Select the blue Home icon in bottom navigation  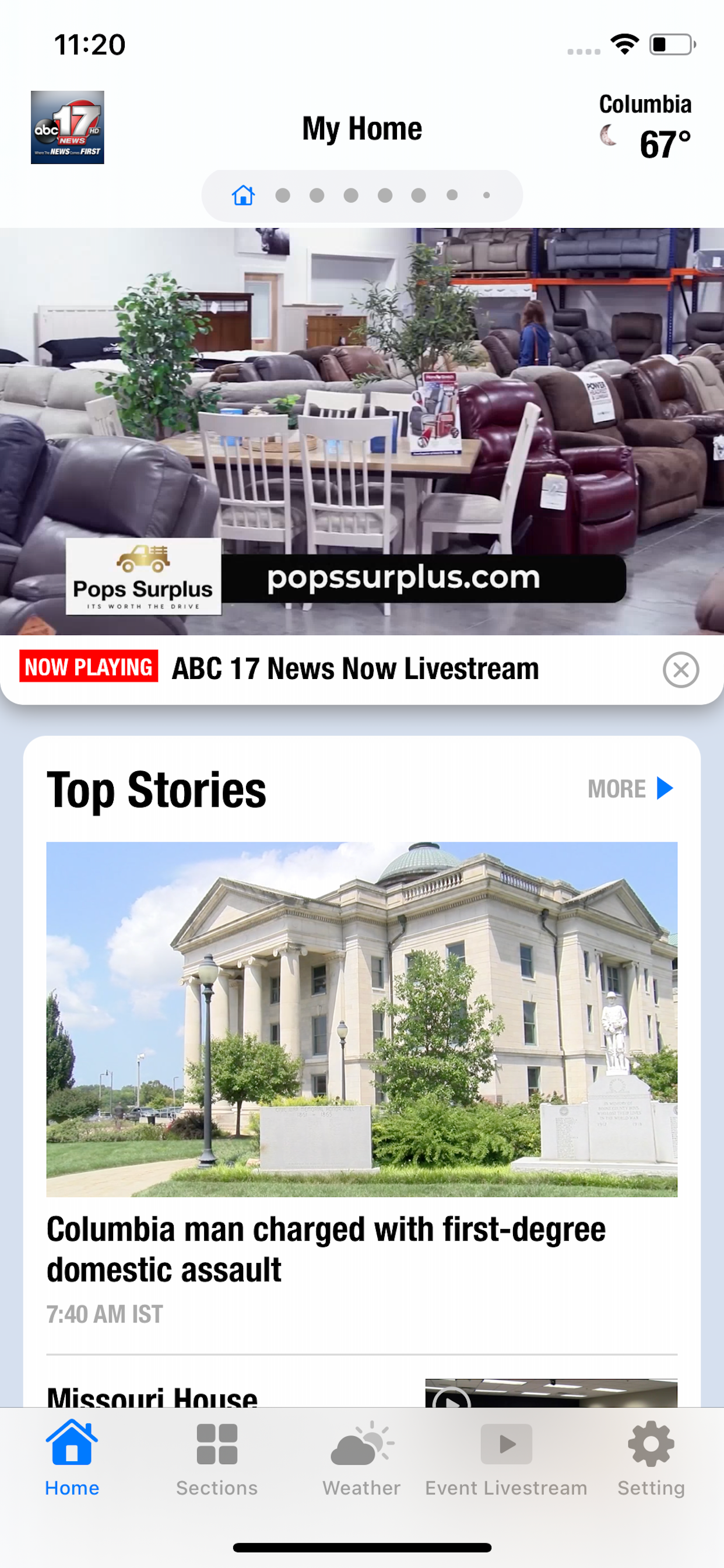pyautogui.click(x=71, y=1443)
